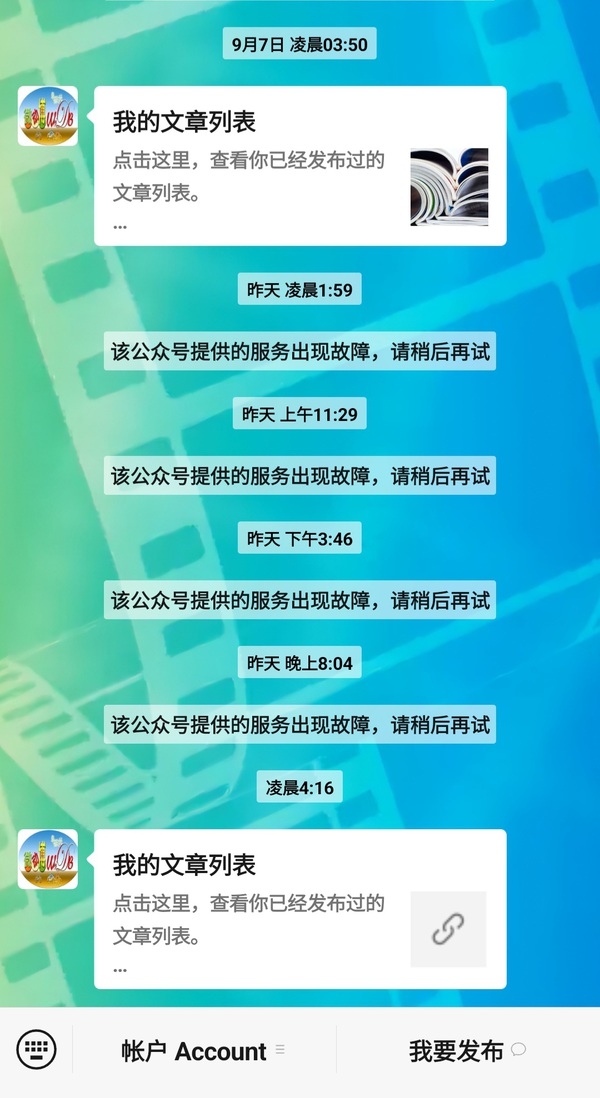View the account avatar beside the top card
The width and height of the screenshot is (600, 1098).
tap(48, 116)
